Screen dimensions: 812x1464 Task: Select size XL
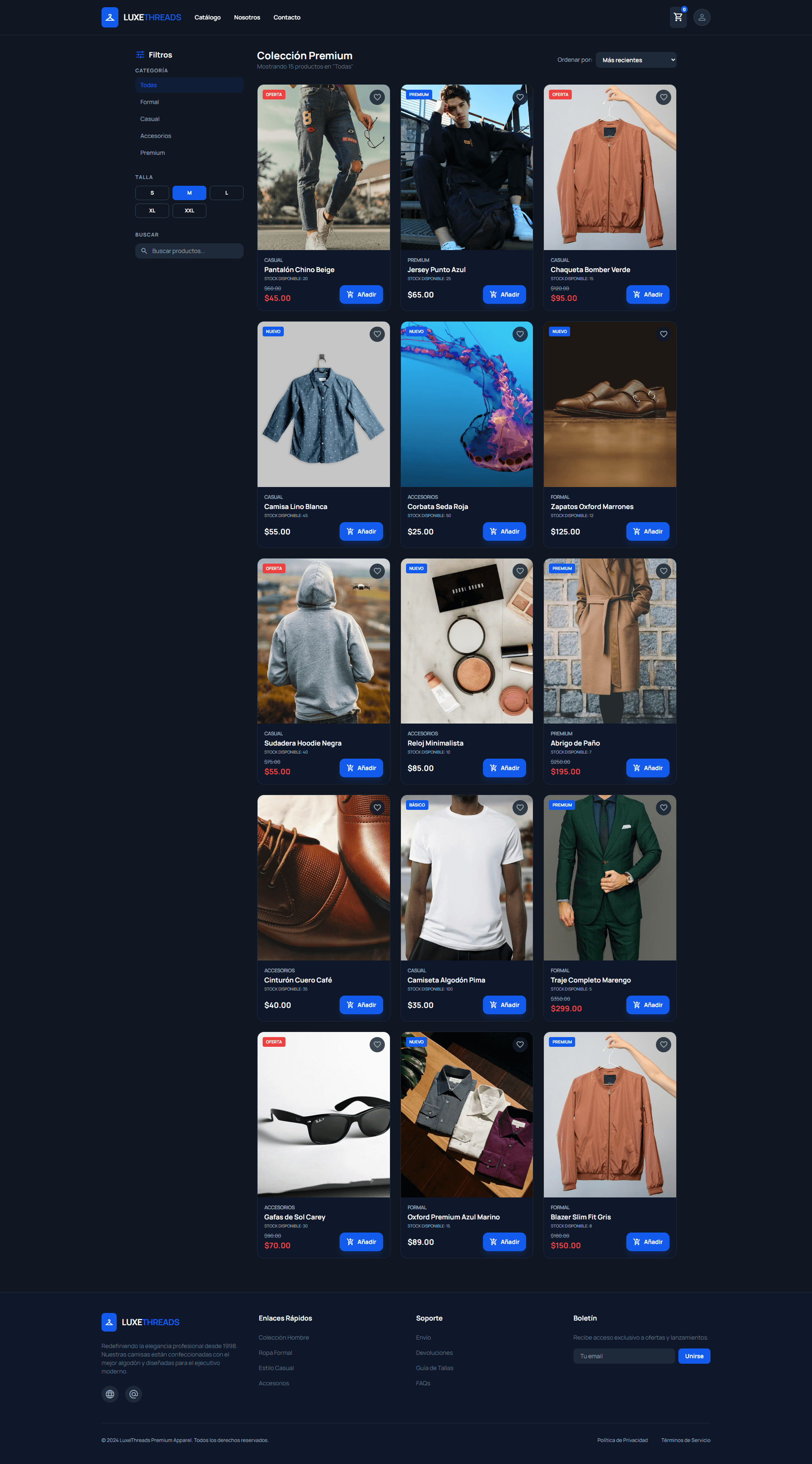click(x=152, y=211)
